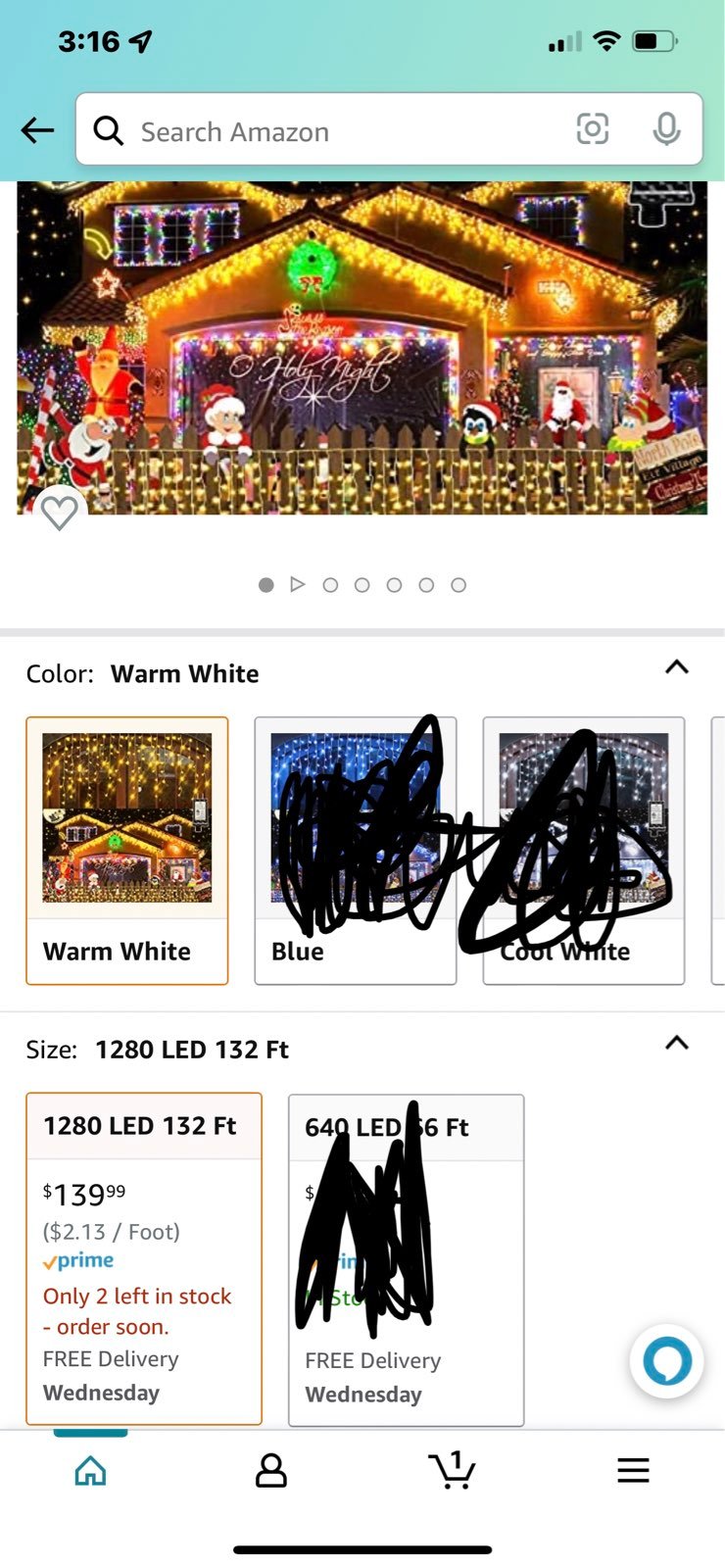Open the hamburger menu tab
The image size is (725, 1568).
click(x=633, y=1470)
